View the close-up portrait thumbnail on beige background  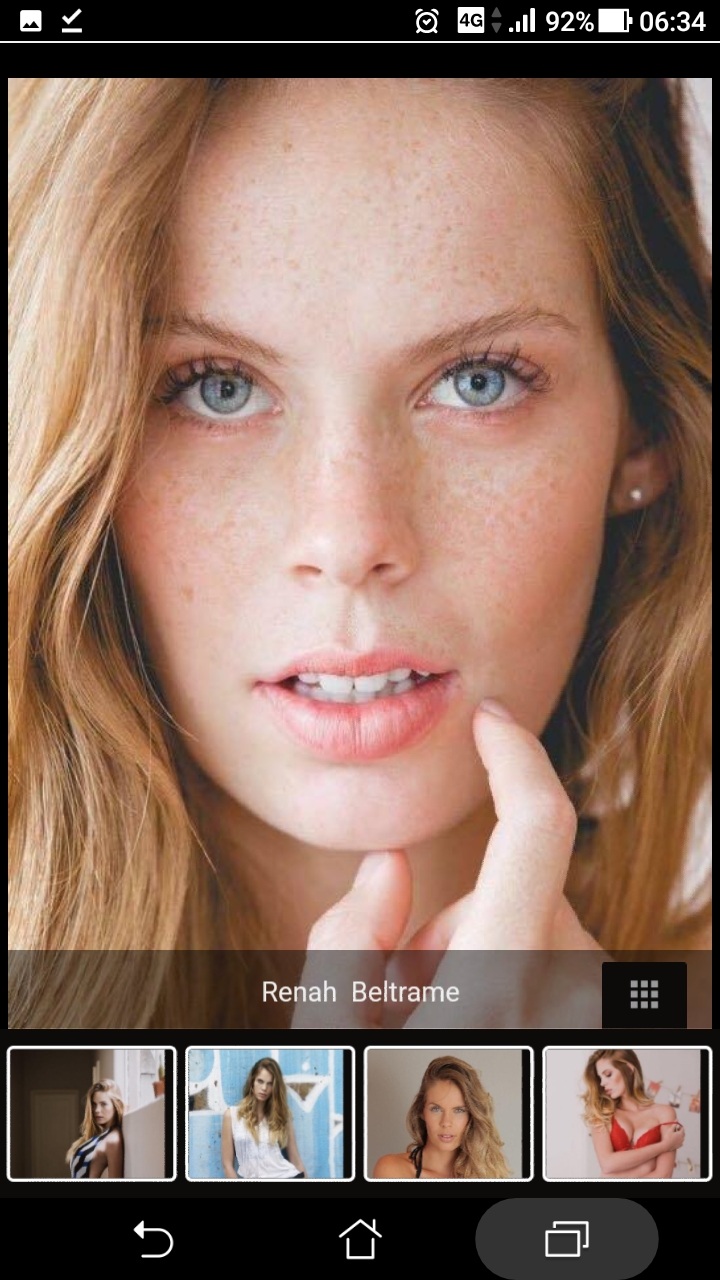point(448,1113)
